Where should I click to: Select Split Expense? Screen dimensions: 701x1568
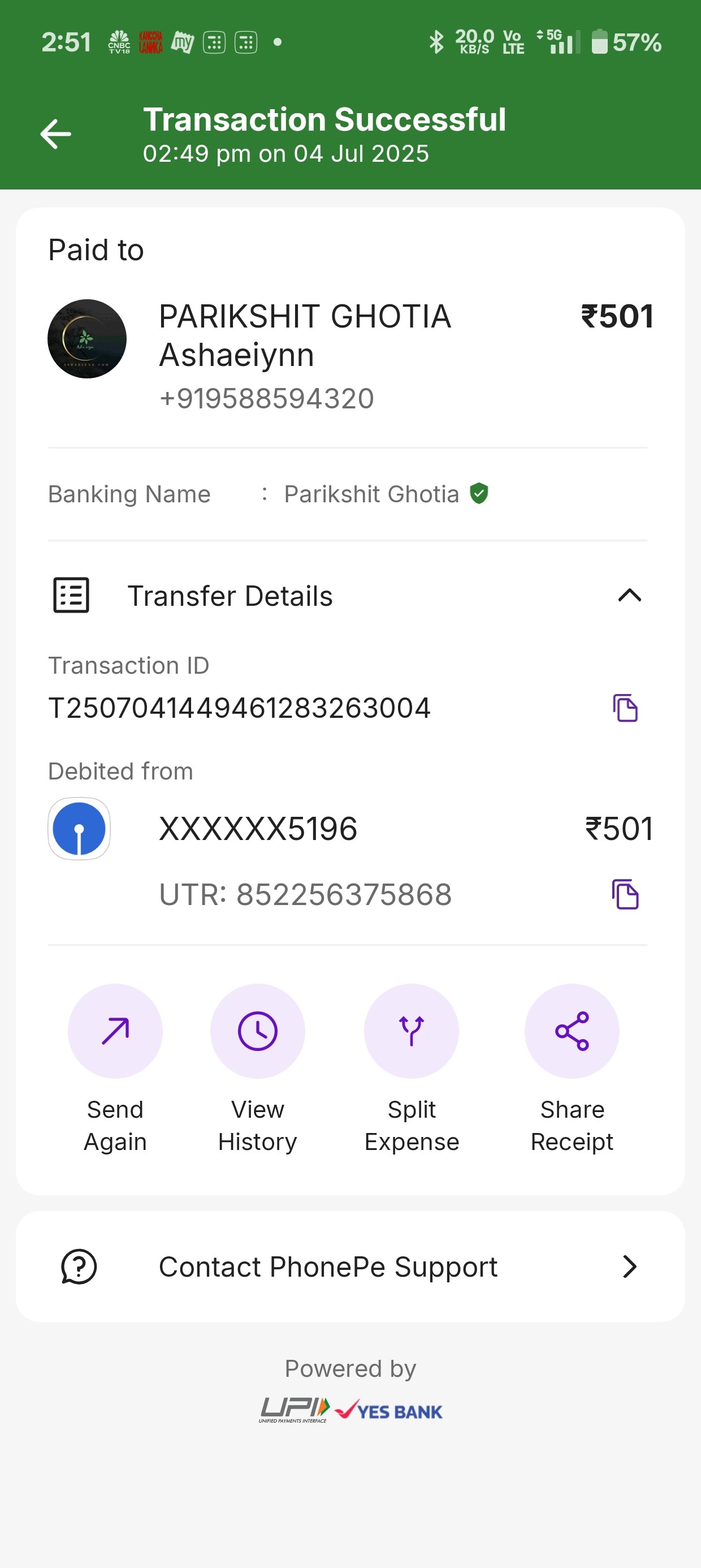point(412,1067)
